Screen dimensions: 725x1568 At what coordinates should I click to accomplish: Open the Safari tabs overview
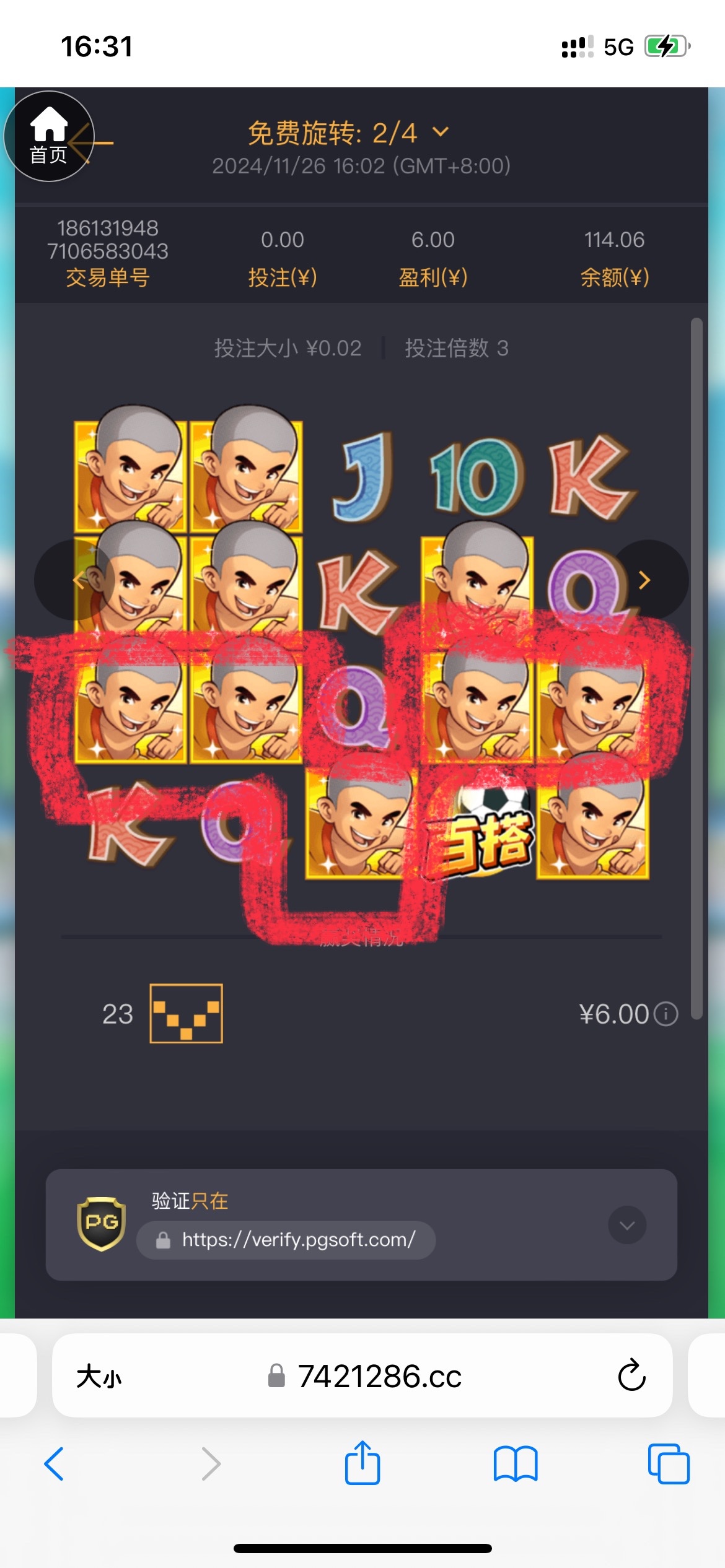click(x=669, y=1464)
